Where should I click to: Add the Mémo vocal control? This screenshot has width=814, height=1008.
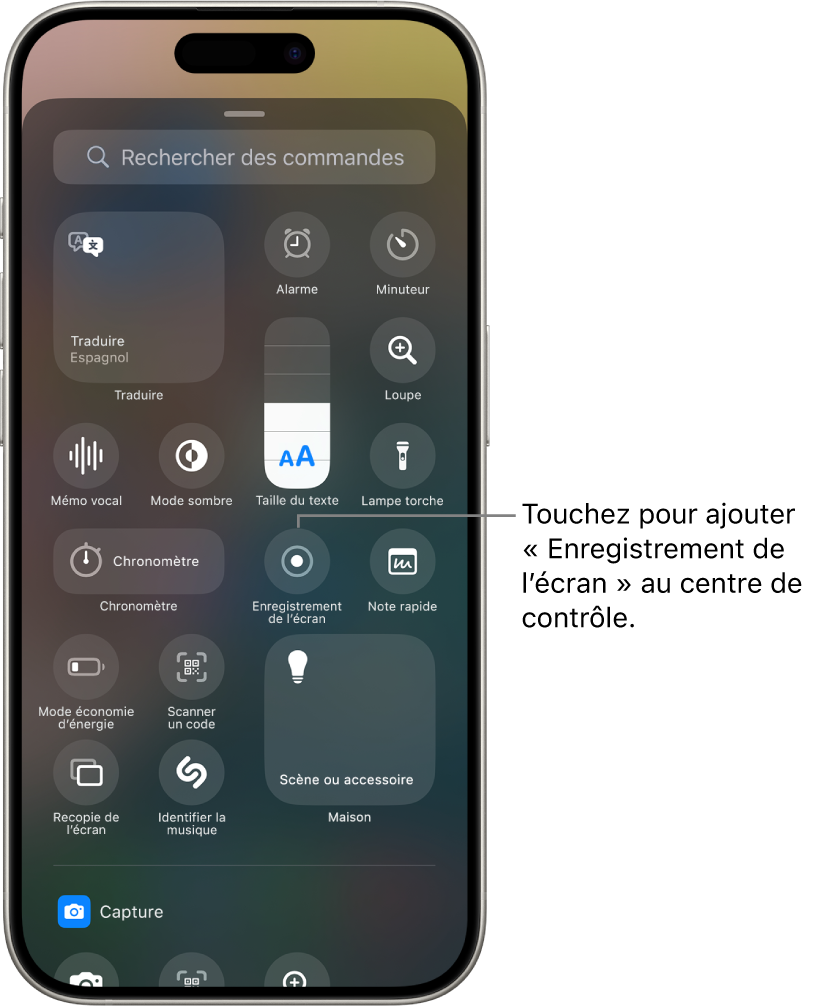click(86, 456)
